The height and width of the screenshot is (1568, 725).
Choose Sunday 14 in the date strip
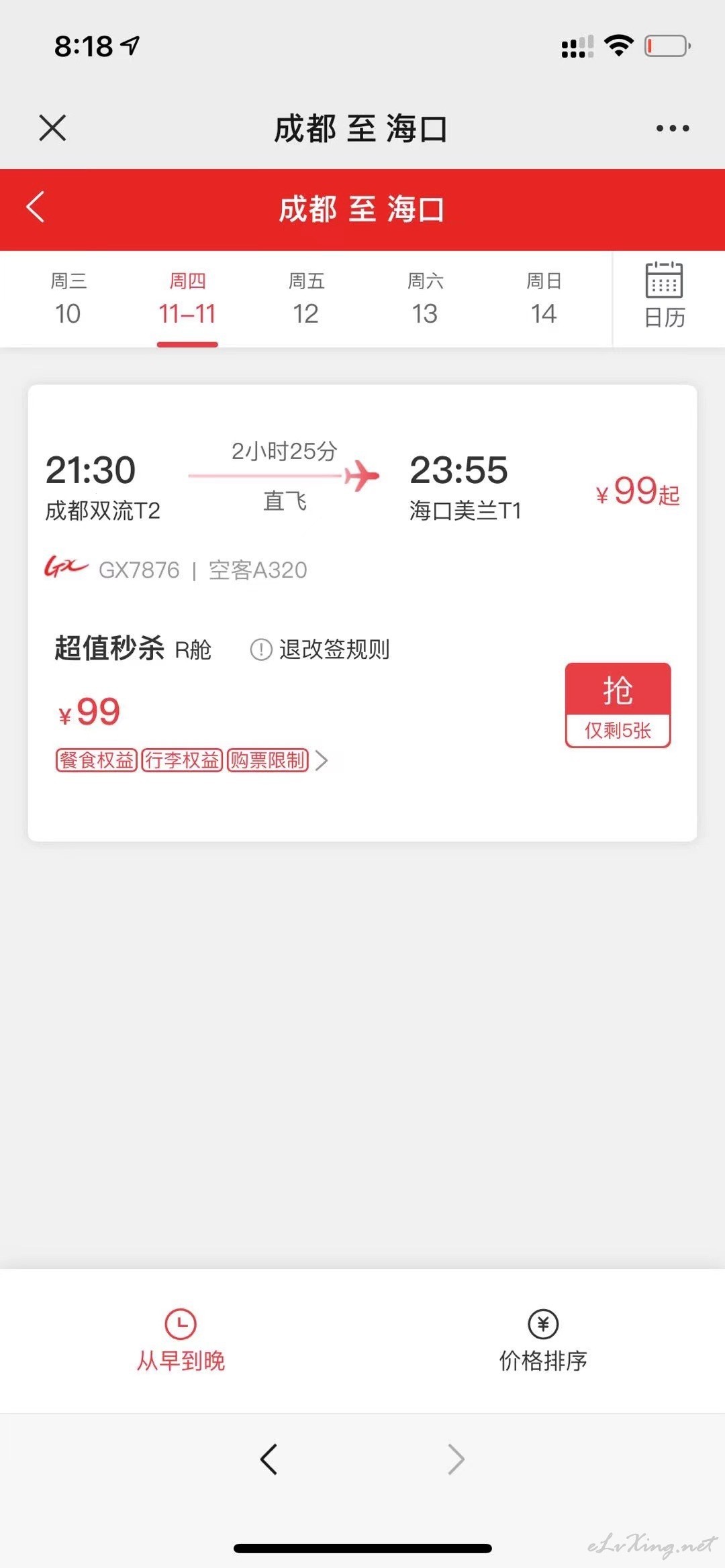(544, 299)
